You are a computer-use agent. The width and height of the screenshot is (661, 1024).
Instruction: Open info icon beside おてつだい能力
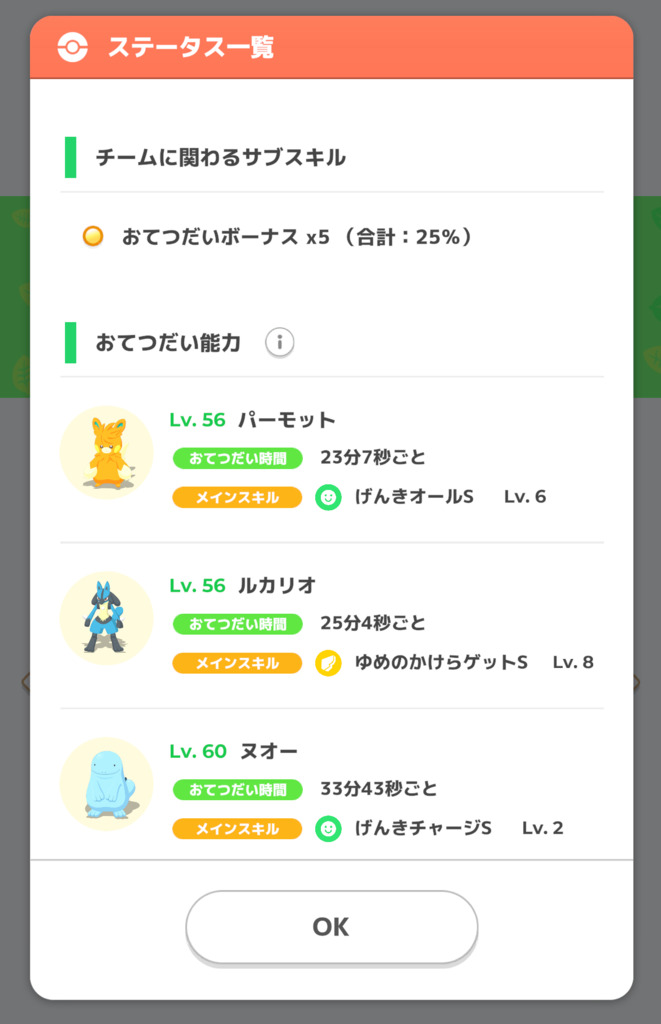pos(280,343)
